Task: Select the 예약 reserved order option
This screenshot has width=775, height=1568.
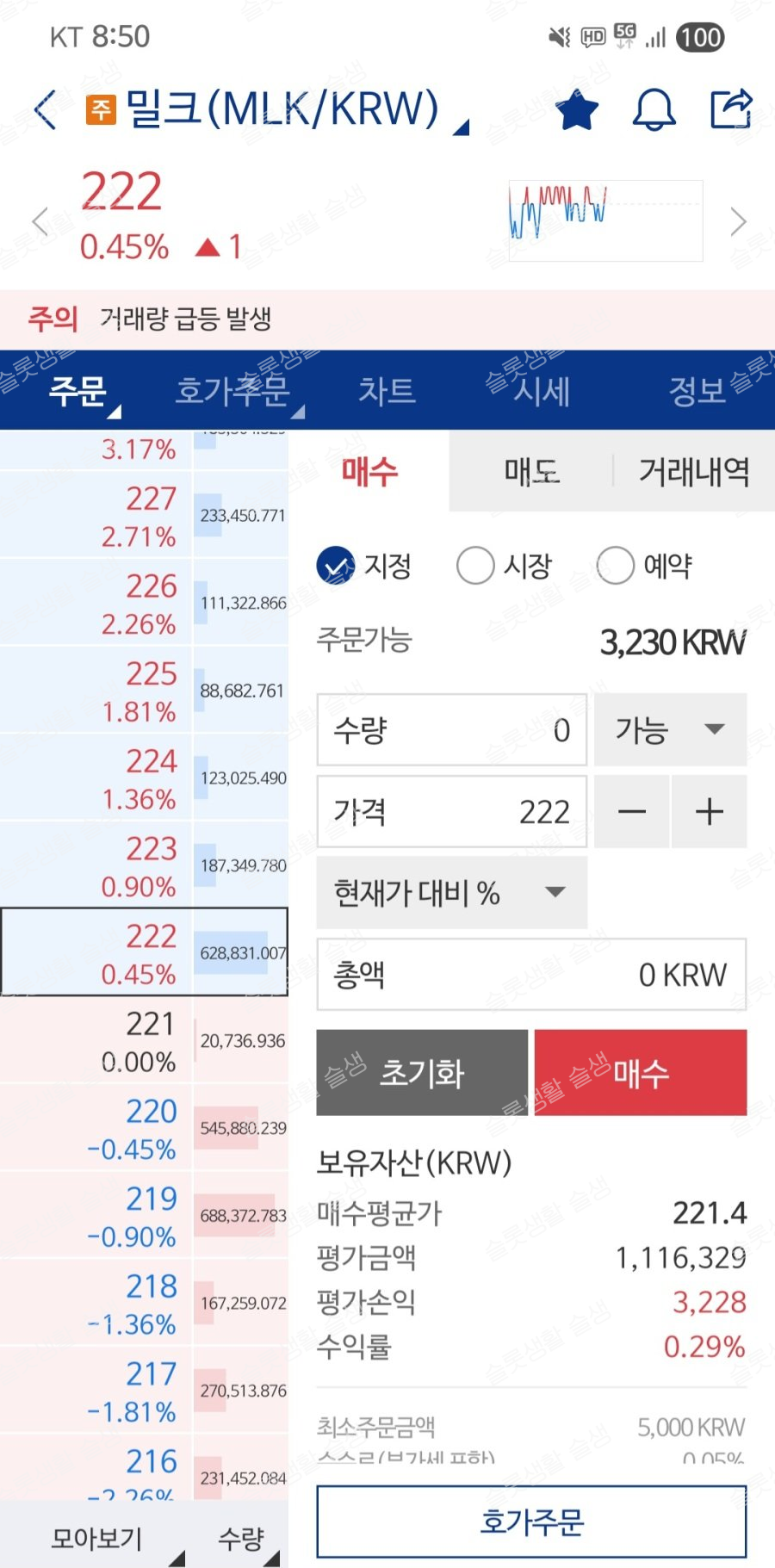Action: tap(644, 567)
